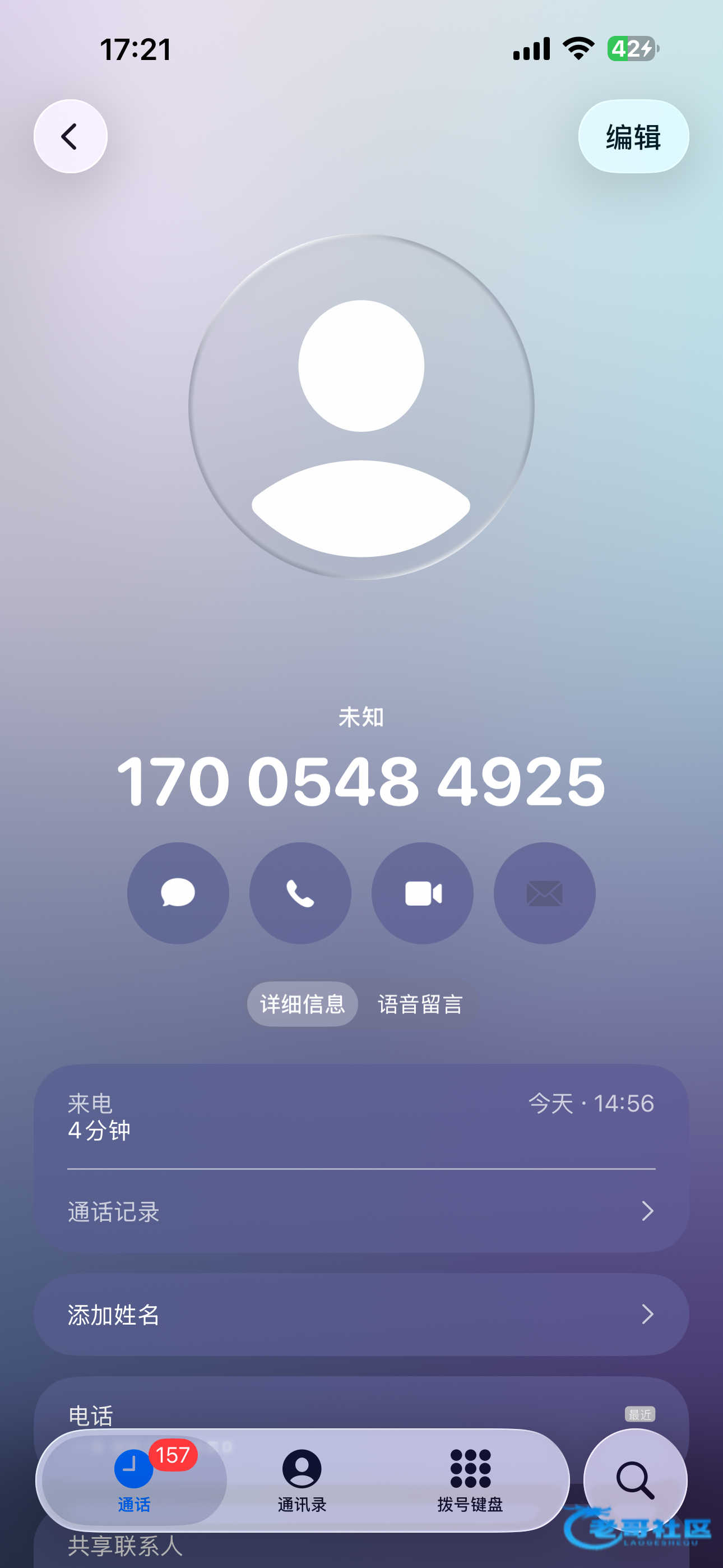The image size is (723, 1568).
Task: Switch to the 语音留言 segment
Action: 420,1004
